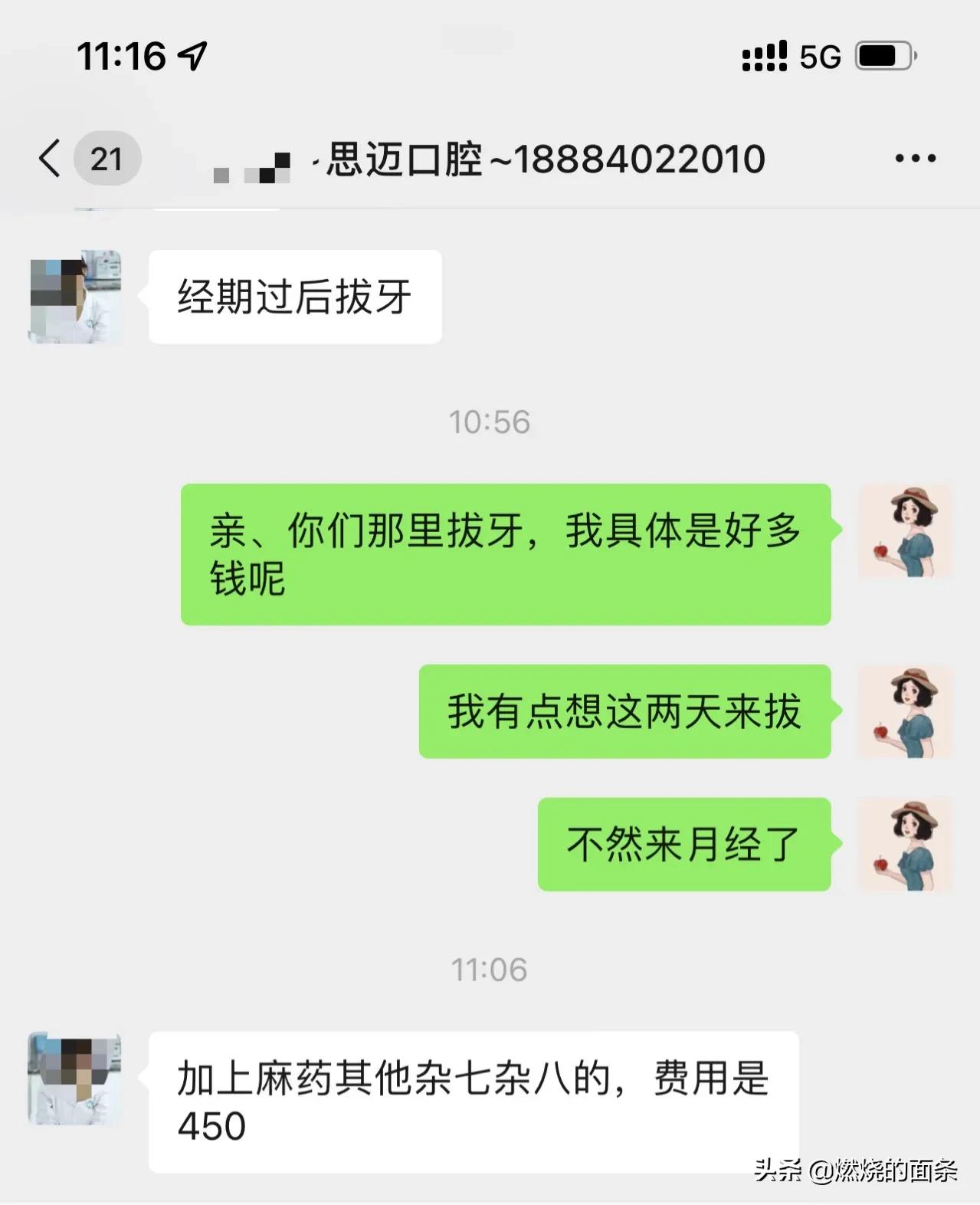Viewport: 980px width, 1205px height.
Task: Tap the 11:06 timestamp divider
Action: tap(490, 969)
